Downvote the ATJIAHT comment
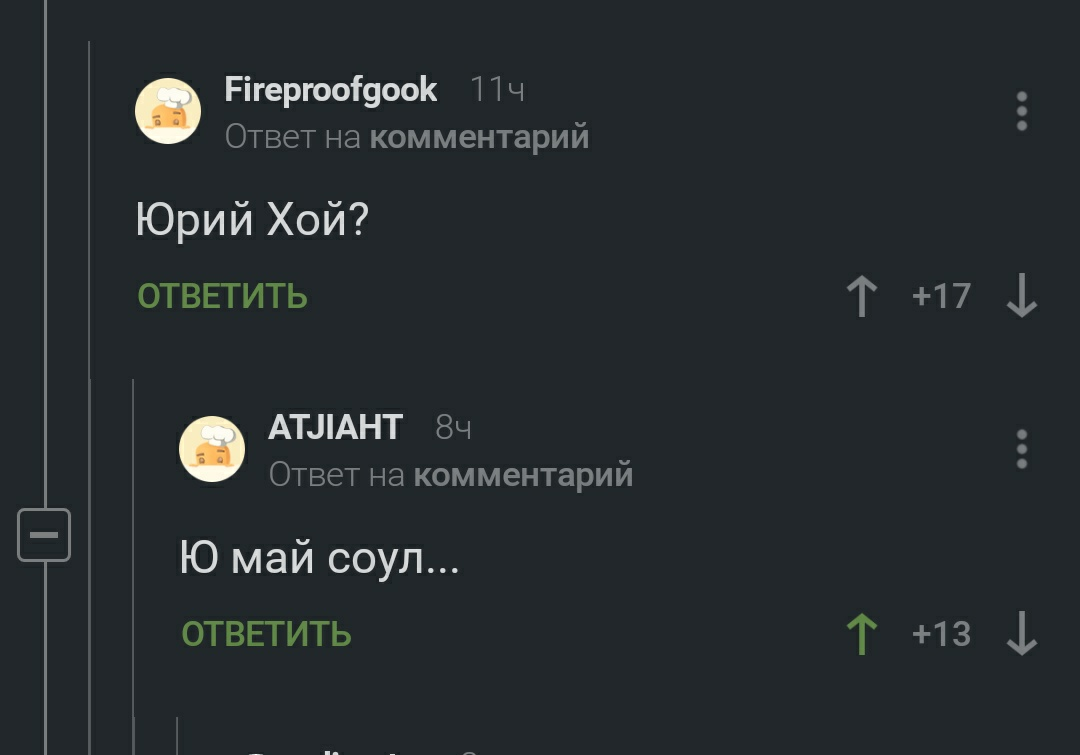This screenshot has height=755, width=1080. click(x=1021, y=634)
